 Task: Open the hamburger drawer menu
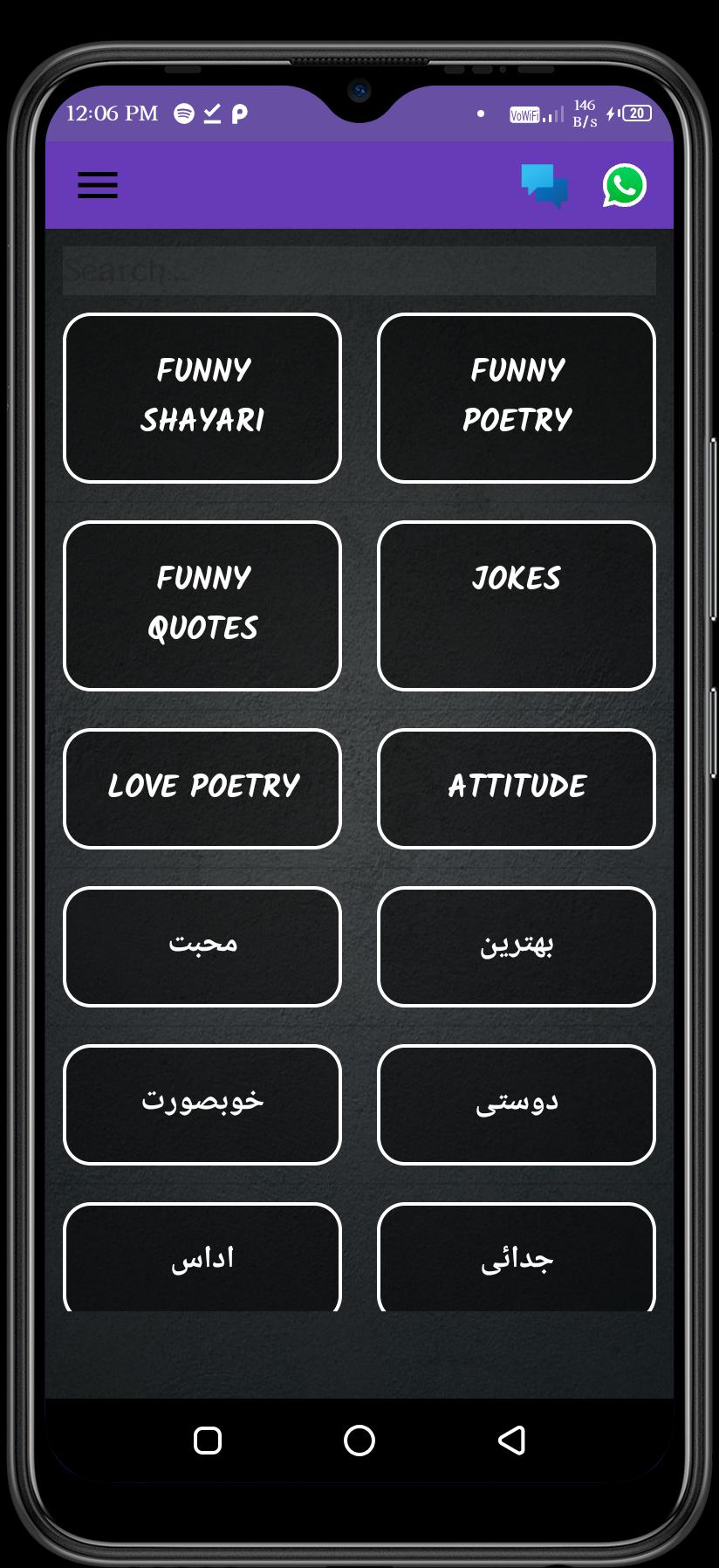click(98, 185)
